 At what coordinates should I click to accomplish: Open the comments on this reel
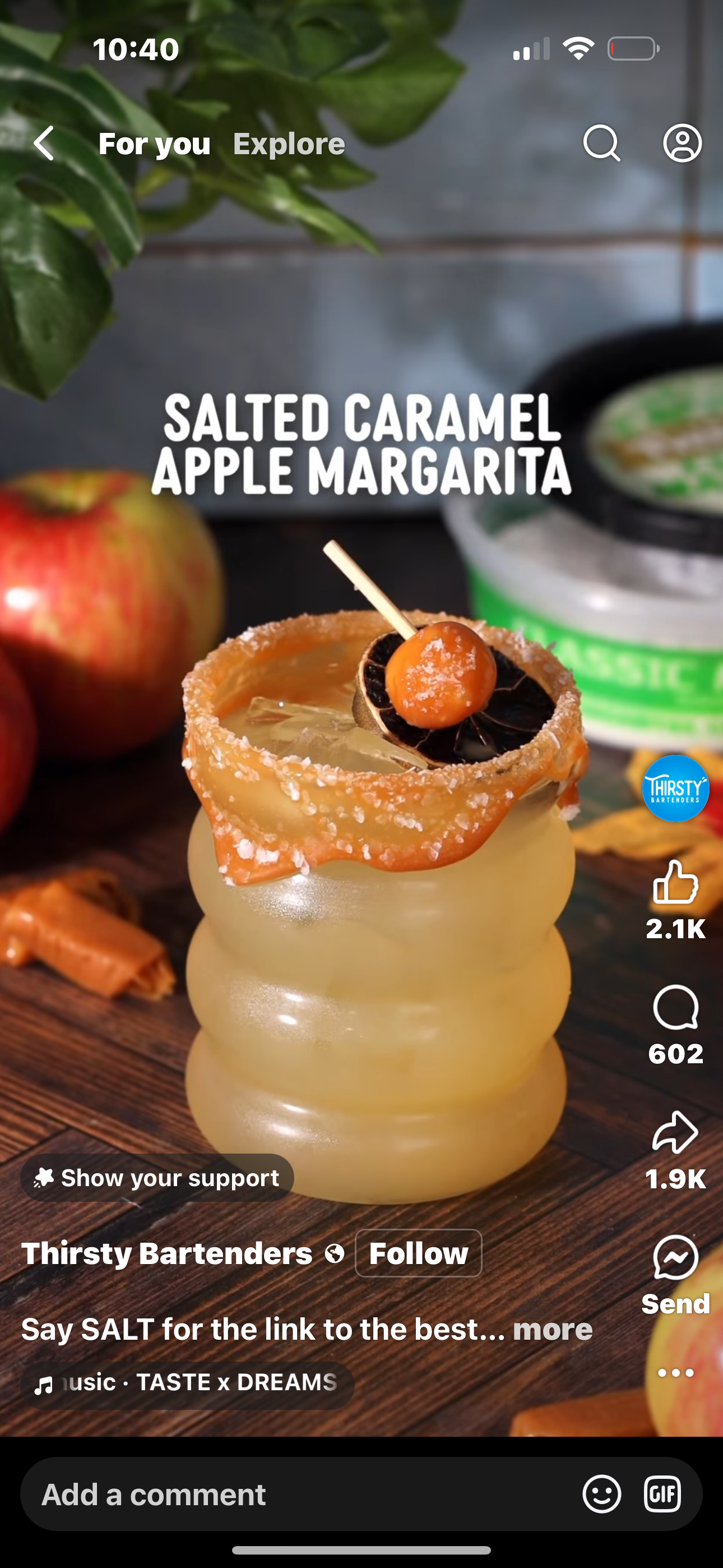pyautogui.click(x=675, y=1007)
